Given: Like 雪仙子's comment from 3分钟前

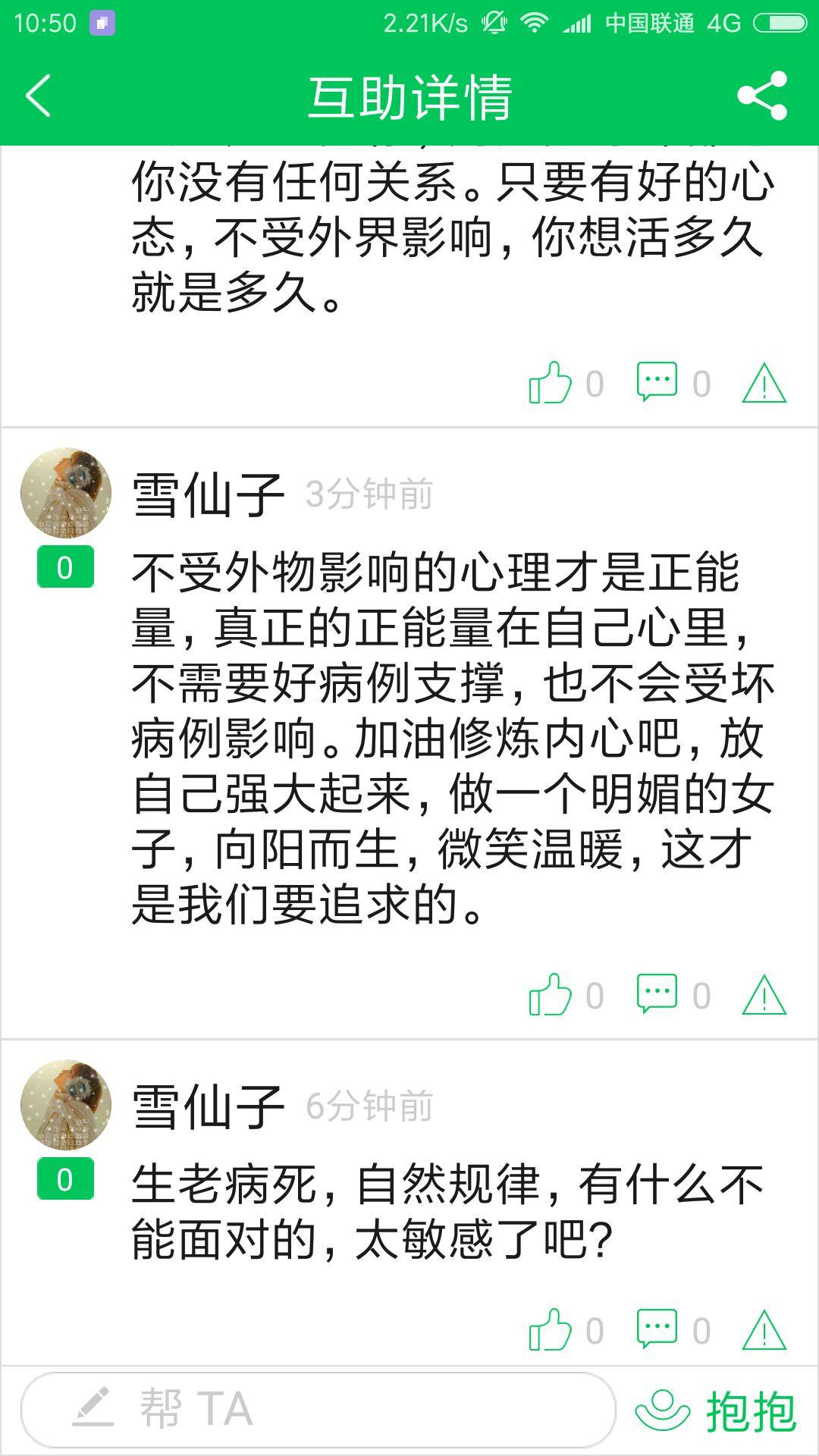Looking at the screenshot, I should click(x=551, y=995).
